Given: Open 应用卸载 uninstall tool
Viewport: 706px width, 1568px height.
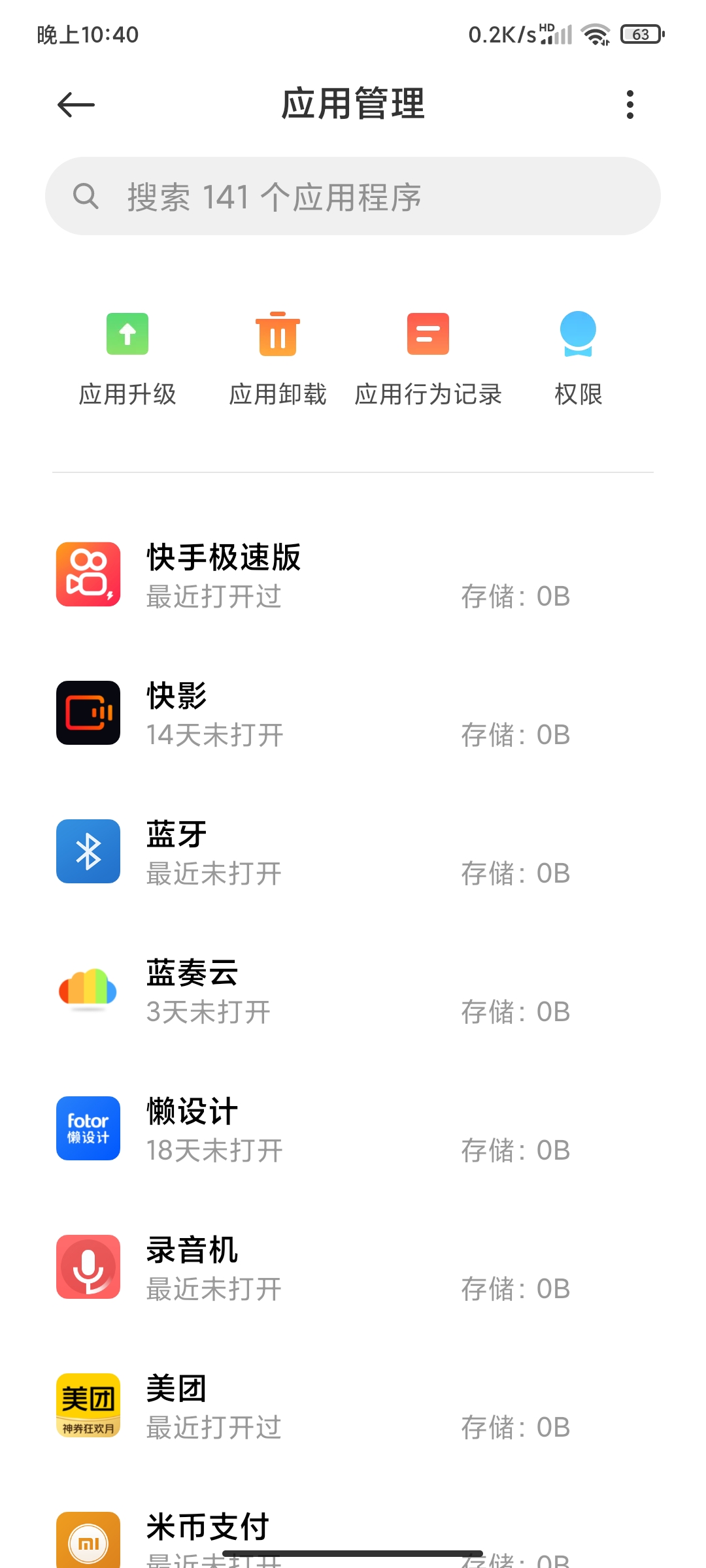Looking at the screenshot, I should [278, 359].
